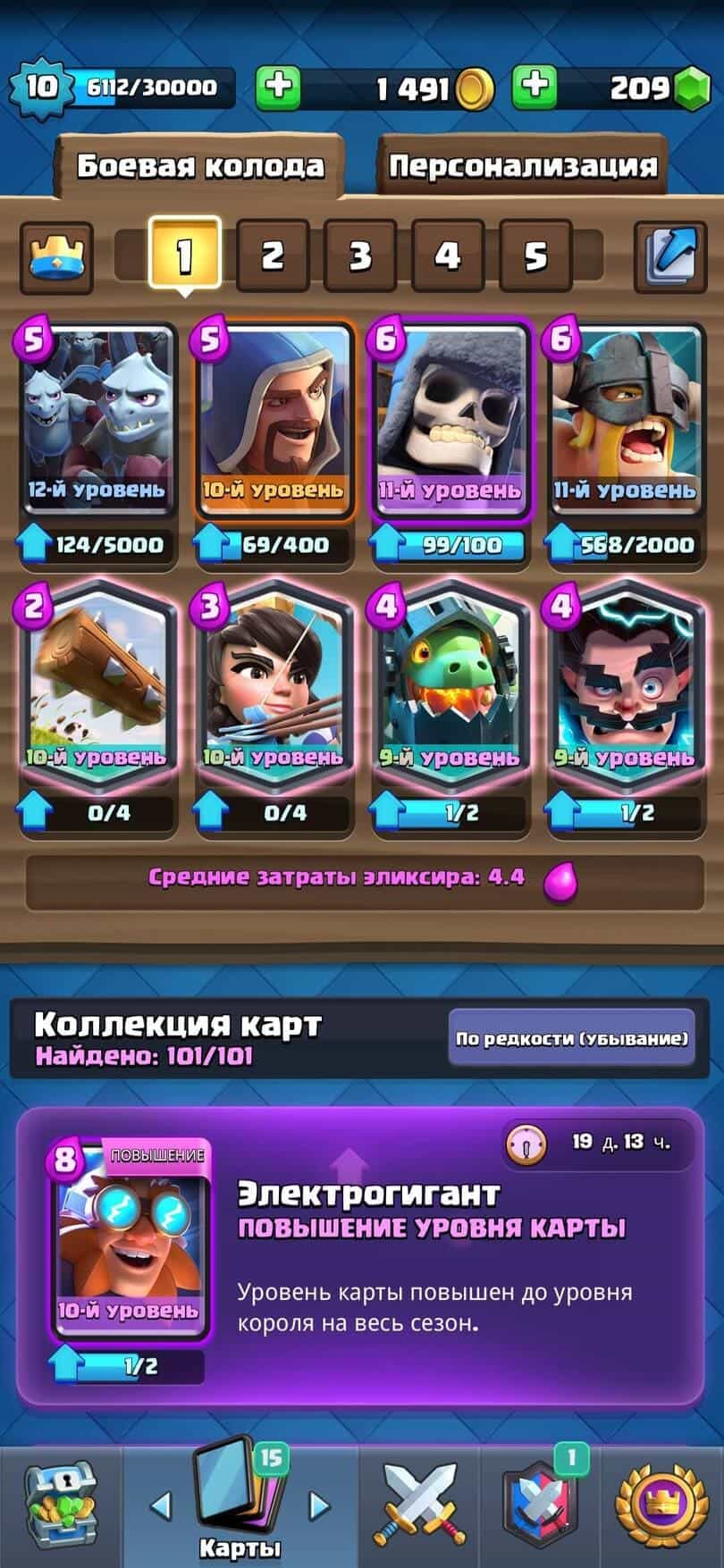Tap the green plus next to gems
This screenshot has height=1568, width=724.
pos(534,87)
